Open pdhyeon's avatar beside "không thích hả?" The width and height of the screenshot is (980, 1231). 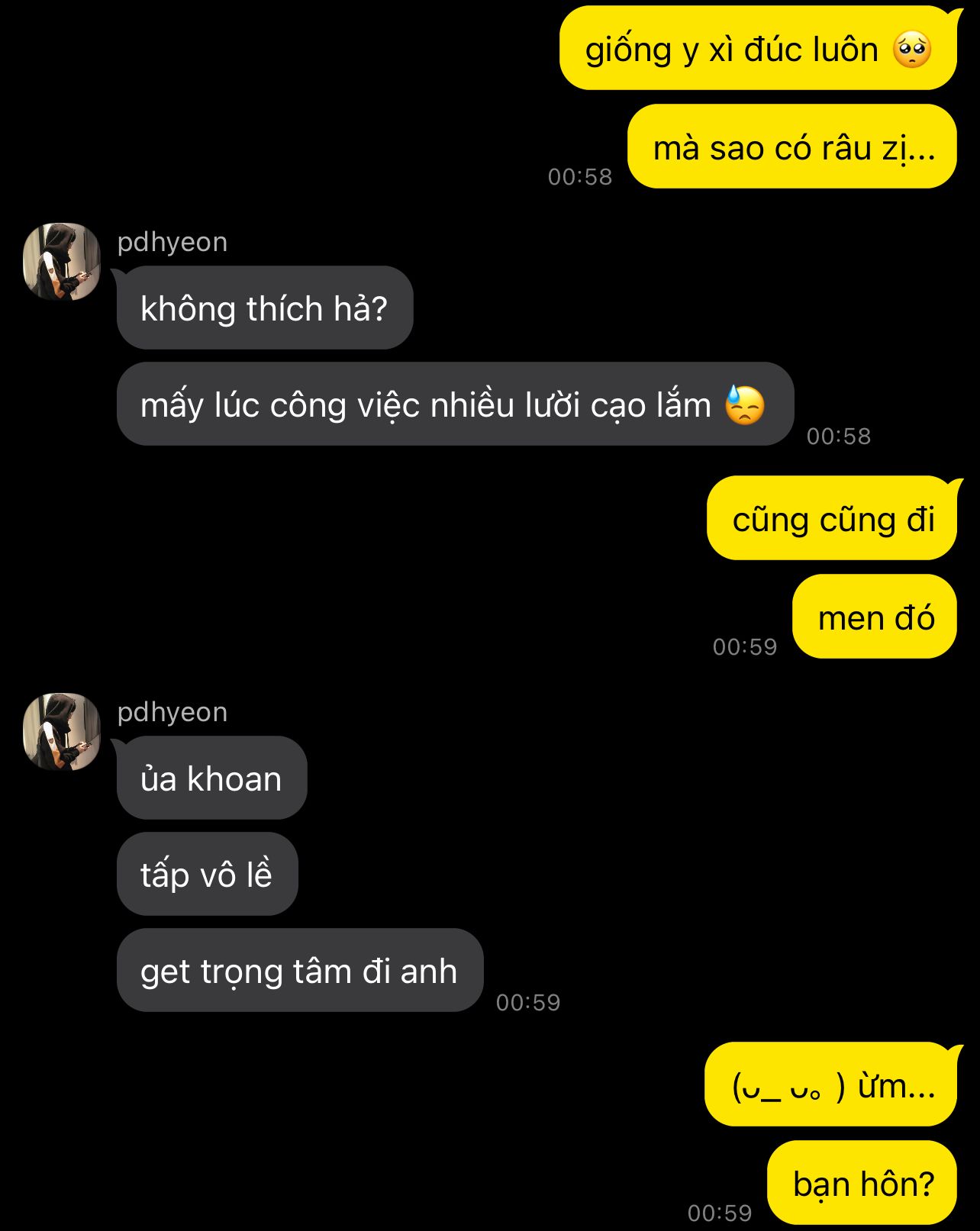point(62,262)
